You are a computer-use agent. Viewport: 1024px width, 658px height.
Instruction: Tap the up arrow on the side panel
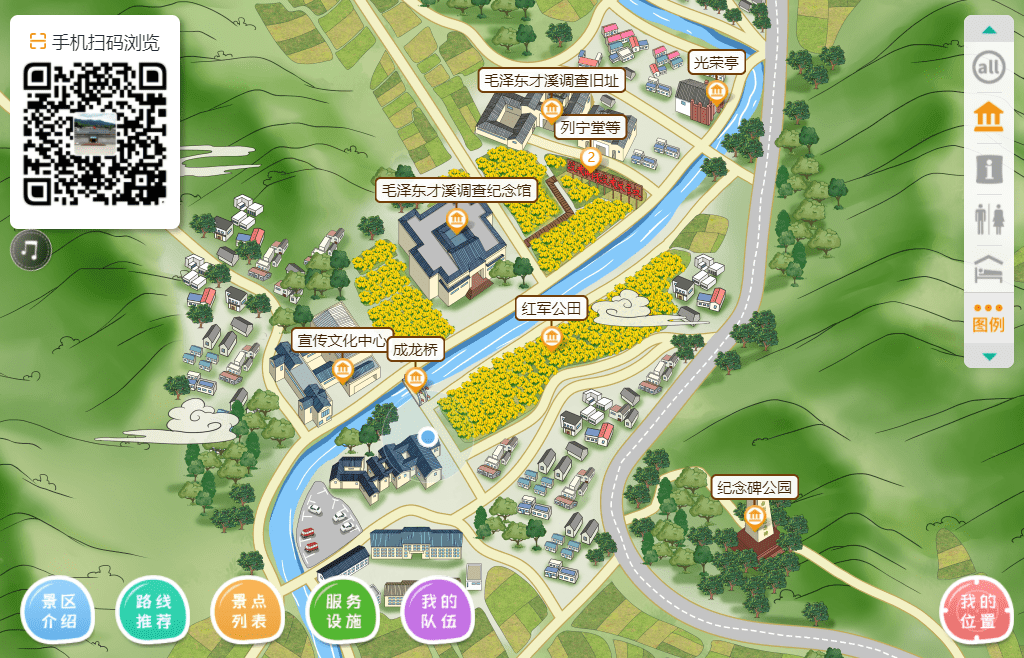[989, 30]
